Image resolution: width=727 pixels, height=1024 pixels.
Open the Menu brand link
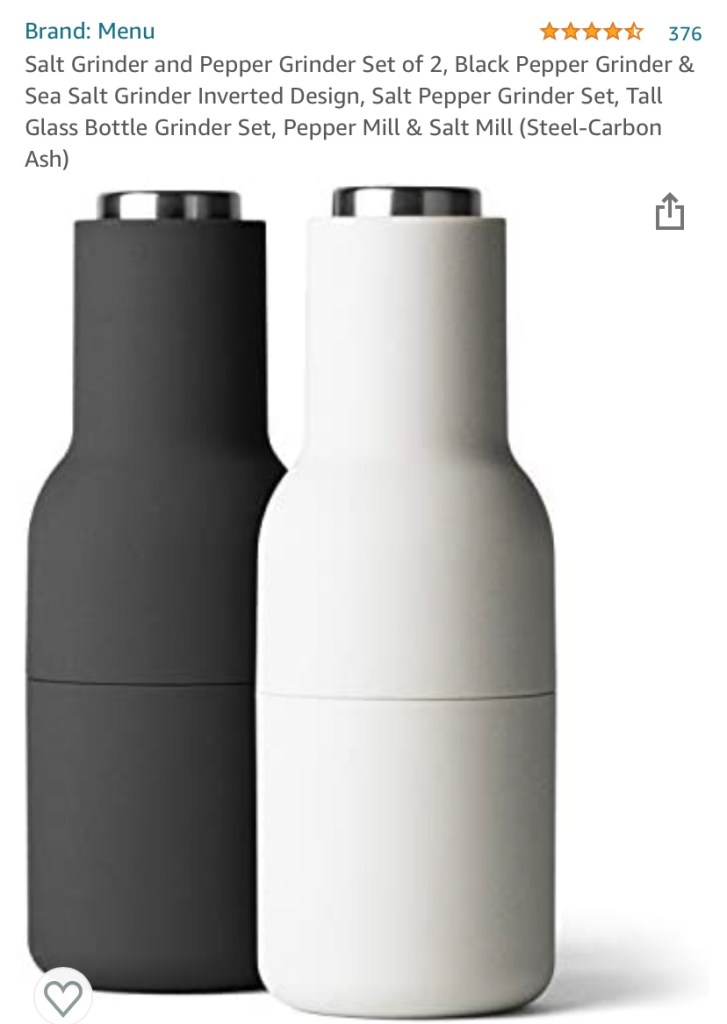(90, 31)
